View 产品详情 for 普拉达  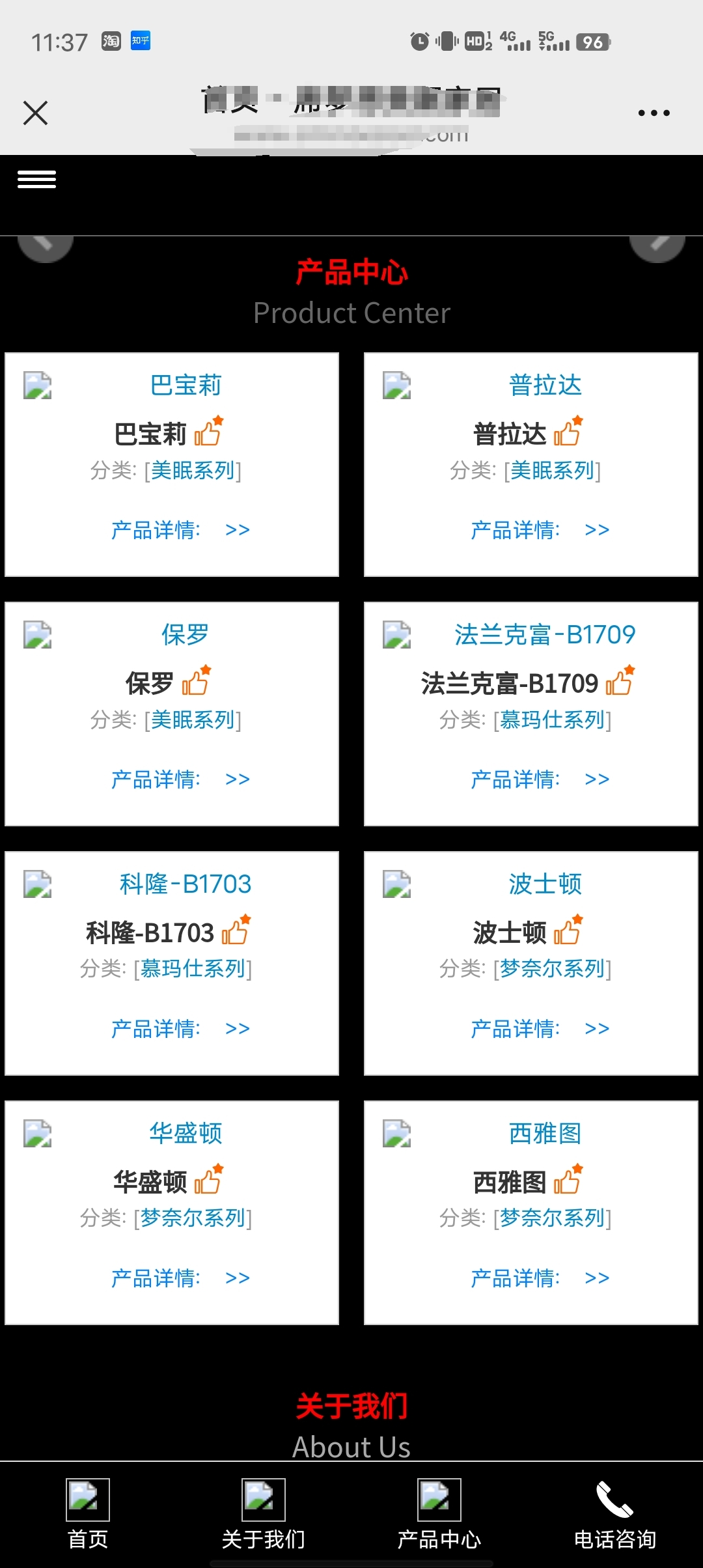pos(540,530)
